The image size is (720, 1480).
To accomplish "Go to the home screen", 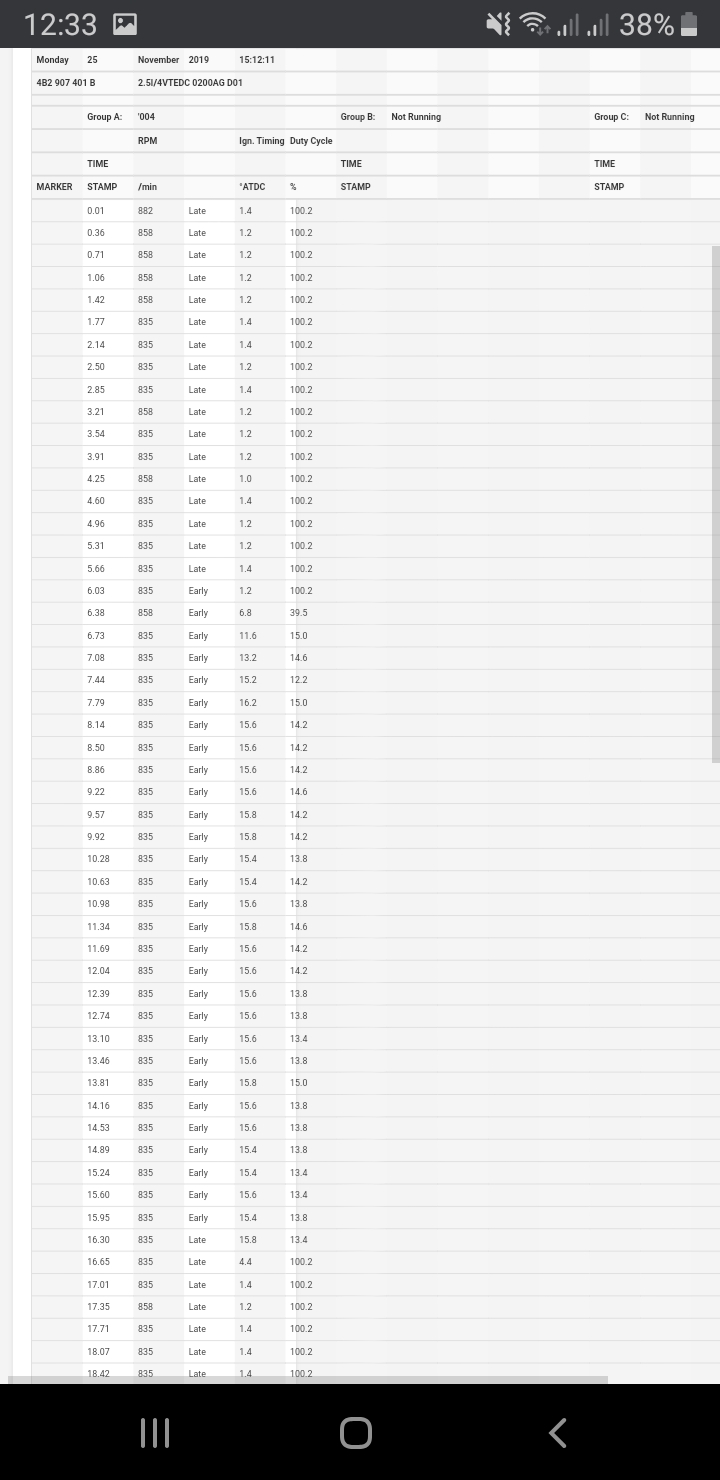I will pyautogui.click(x=356, y=1432).
